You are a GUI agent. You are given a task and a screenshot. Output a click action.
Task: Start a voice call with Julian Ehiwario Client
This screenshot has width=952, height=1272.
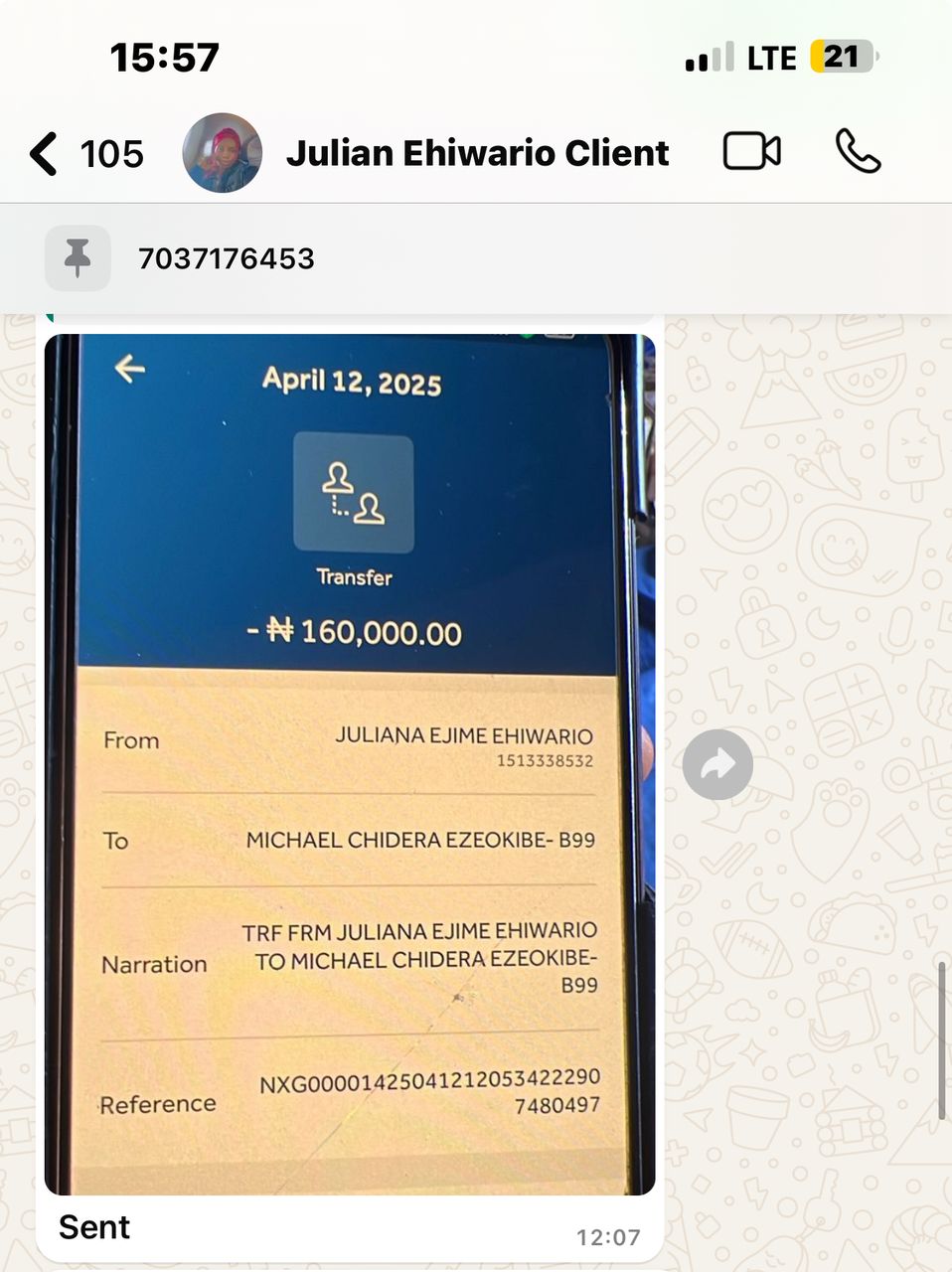(x=858, y=152)
